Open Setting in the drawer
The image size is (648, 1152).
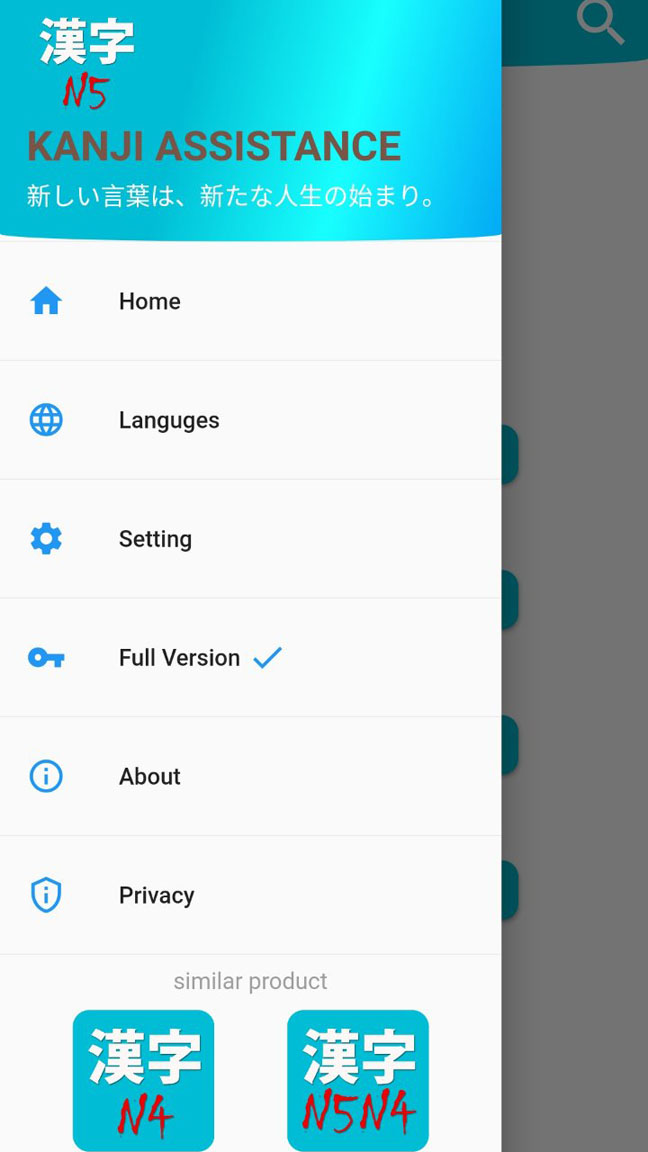point(251,539)
